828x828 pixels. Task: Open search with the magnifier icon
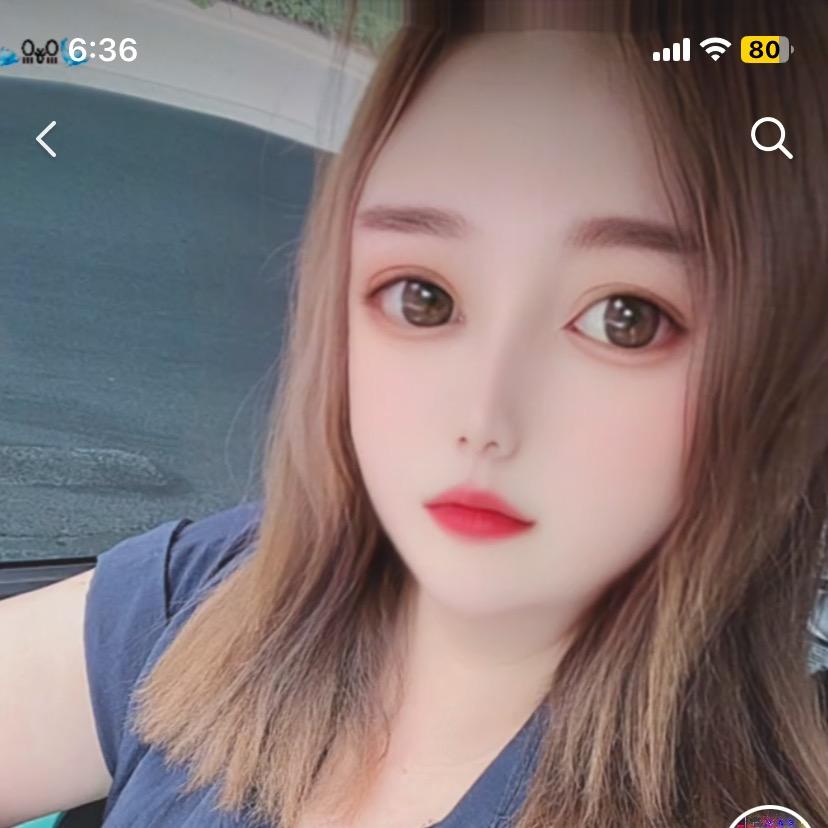tap(771, 139)
